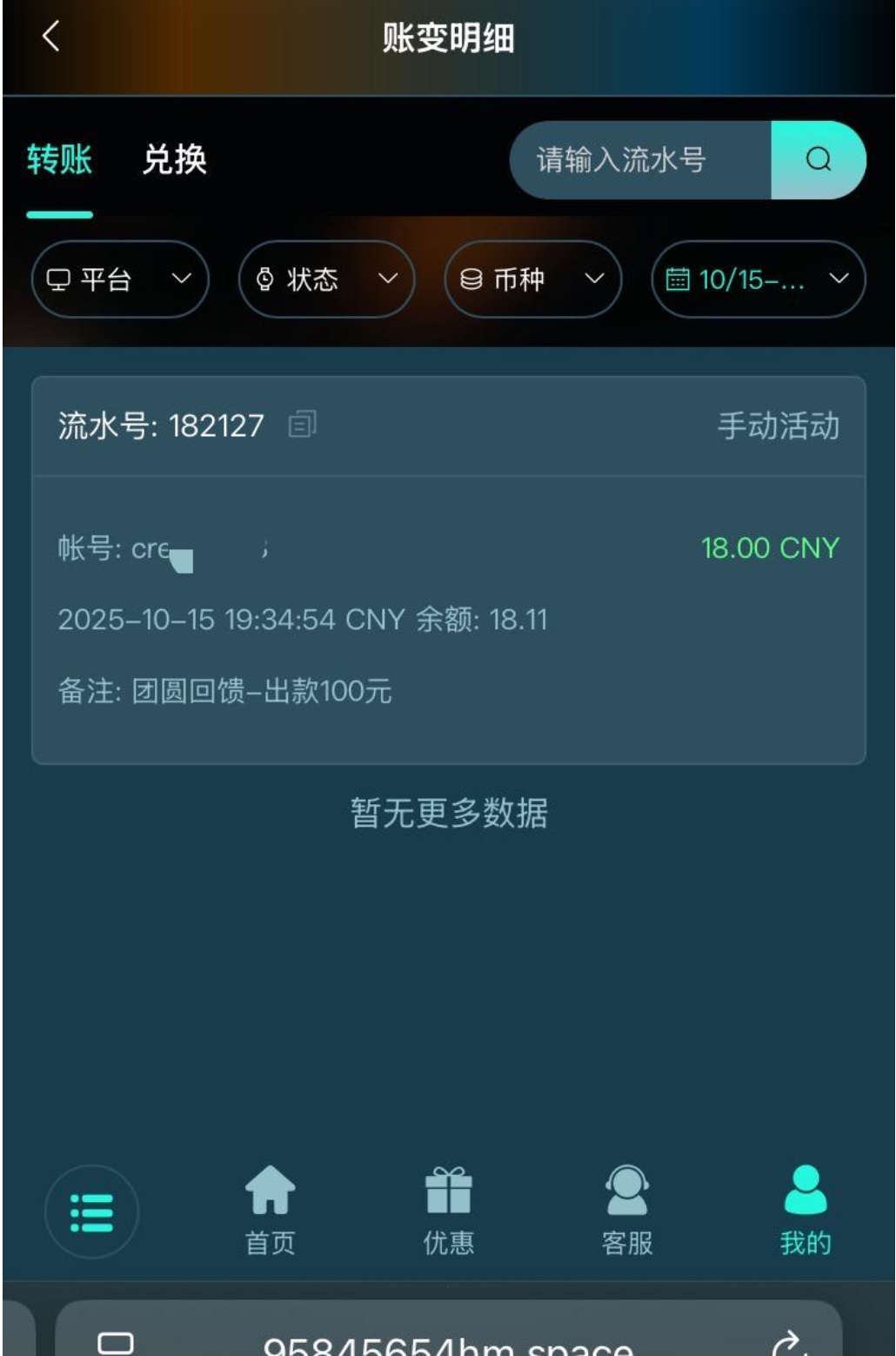Open the 10/15 date range picker
Image resolution: width=896 pixels, height=1356 pixels.
pos(758,279)
